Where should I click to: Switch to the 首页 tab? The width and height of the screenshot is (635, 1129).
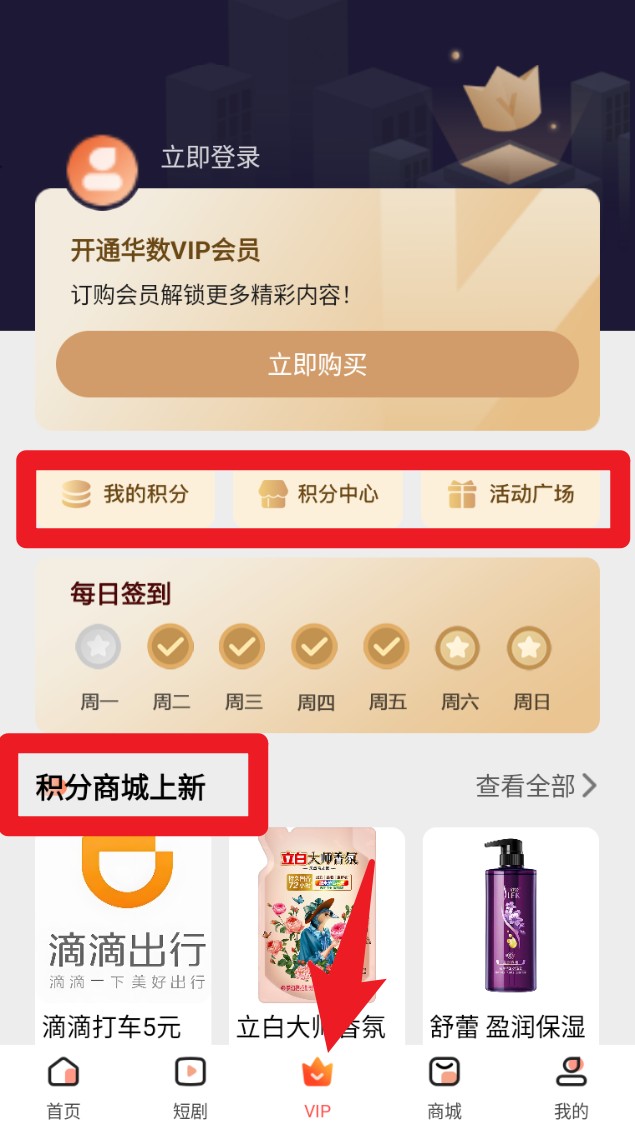pyautogui.click(x=64, y=1087)
